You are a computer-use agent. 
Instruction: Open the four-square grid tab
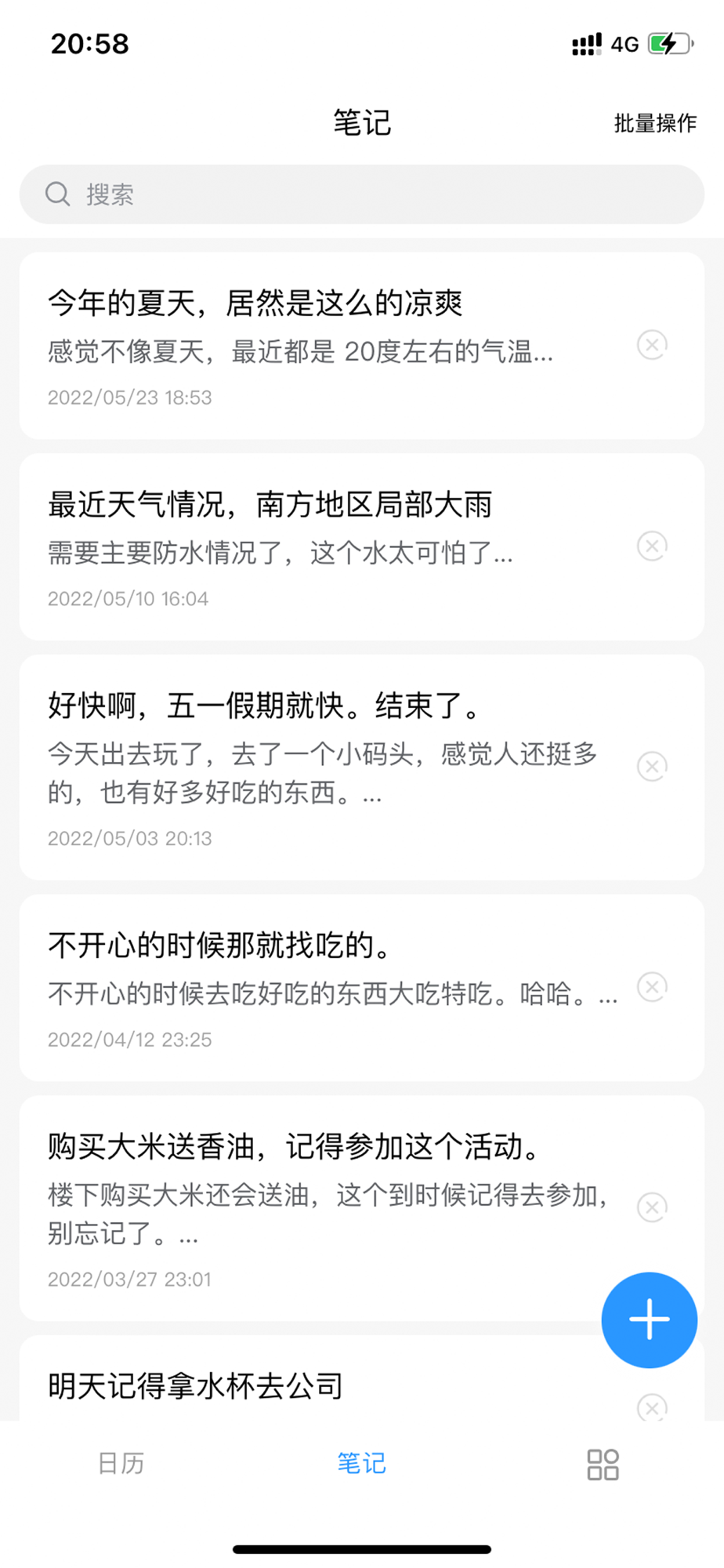coord(603,1464)
